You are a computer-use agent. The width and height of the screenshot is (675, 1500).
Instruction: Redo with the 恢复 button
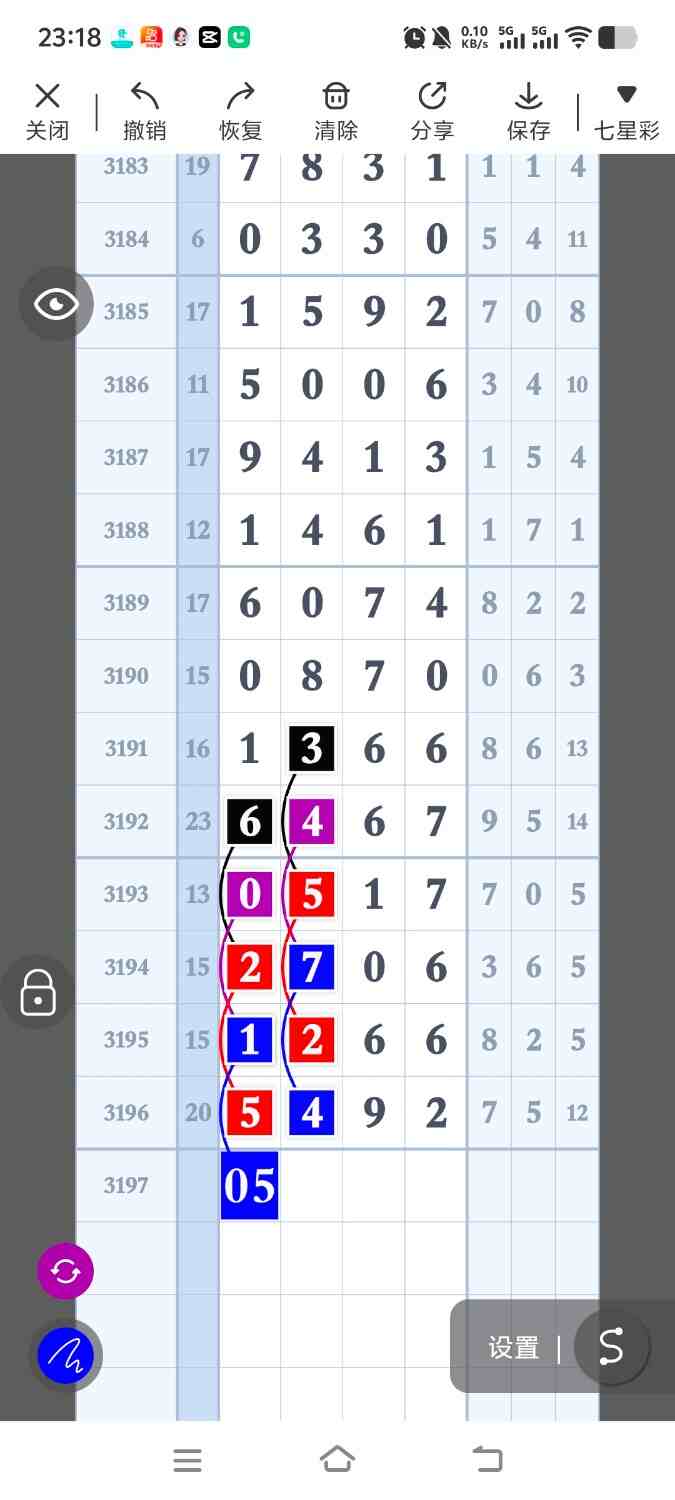pyautogui.click(x=240, y=110)
